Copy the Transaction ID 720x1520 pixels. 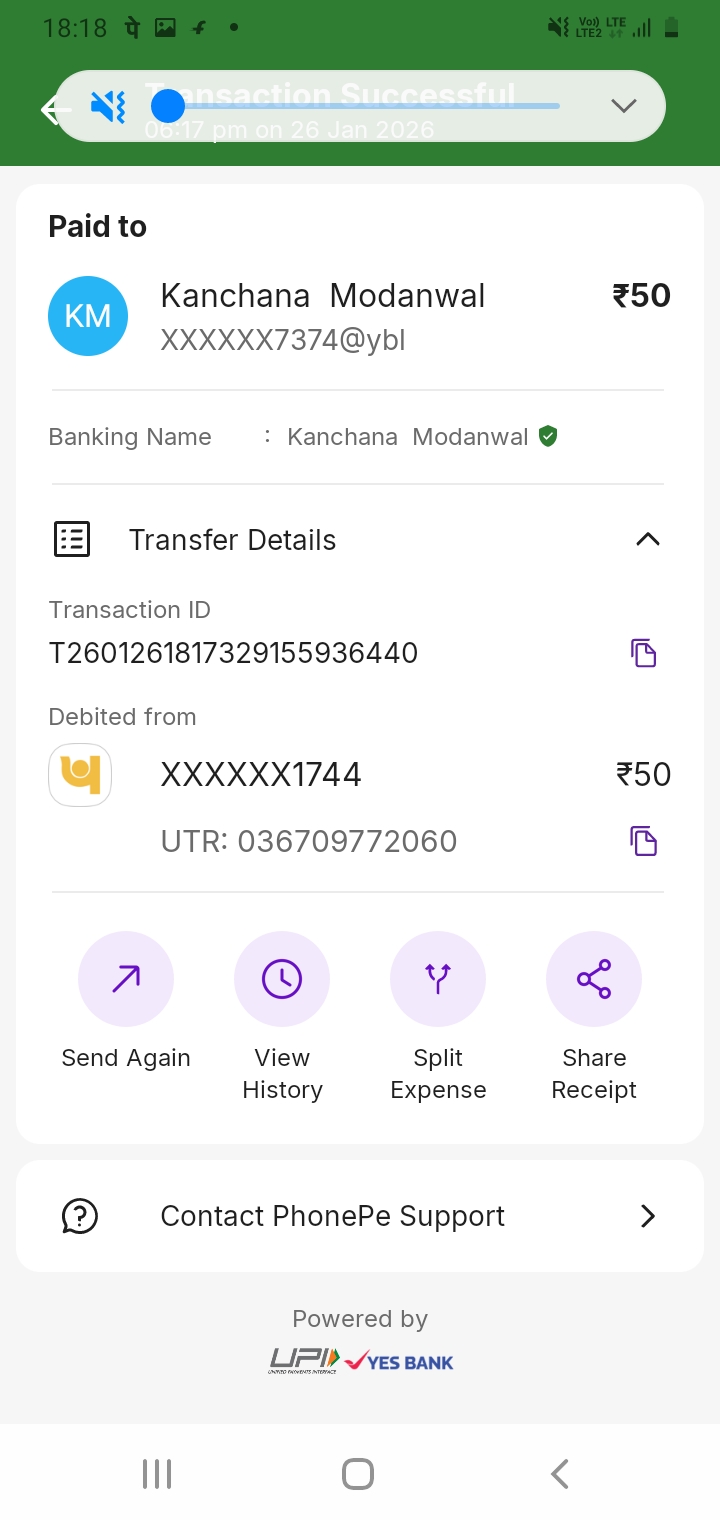click(643, 653)
